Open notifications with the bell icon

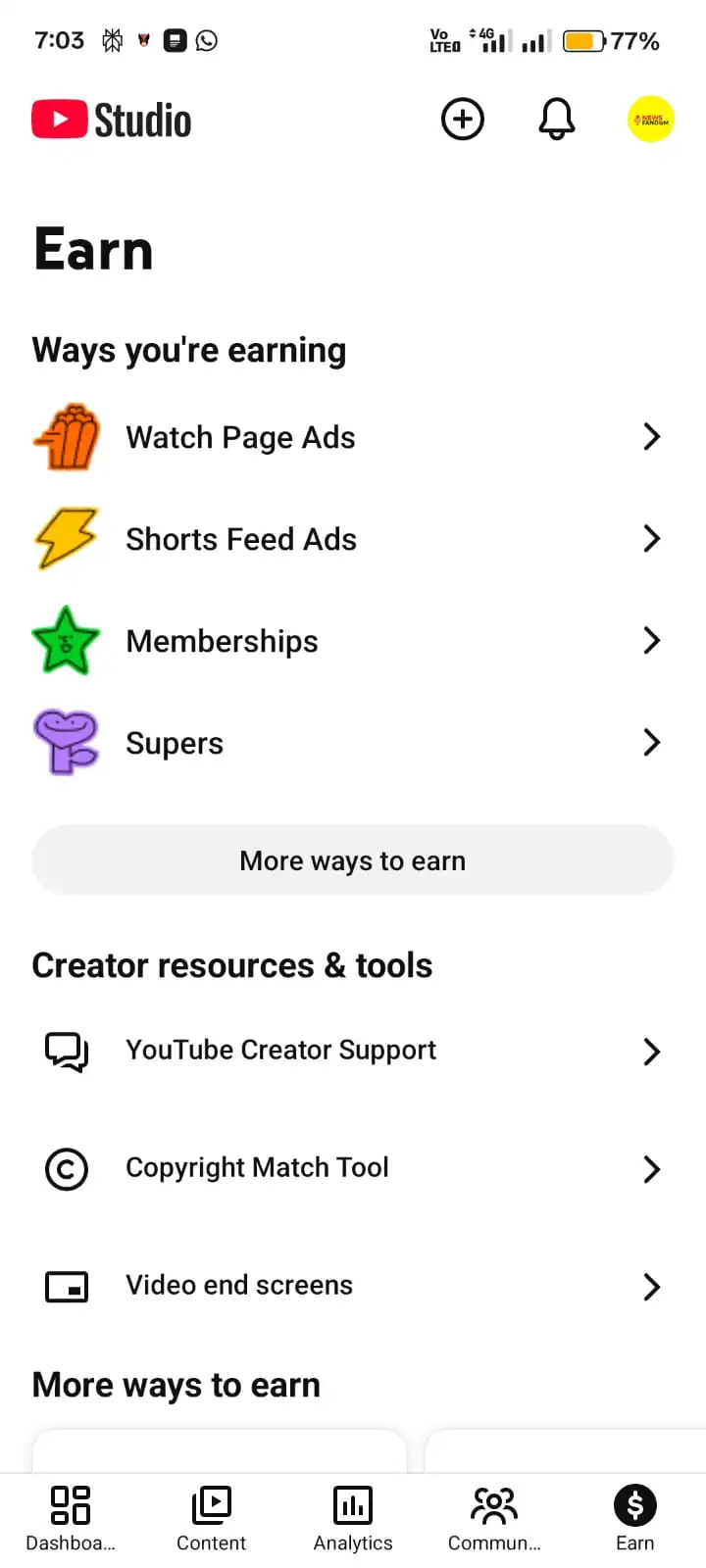(556, 119)
